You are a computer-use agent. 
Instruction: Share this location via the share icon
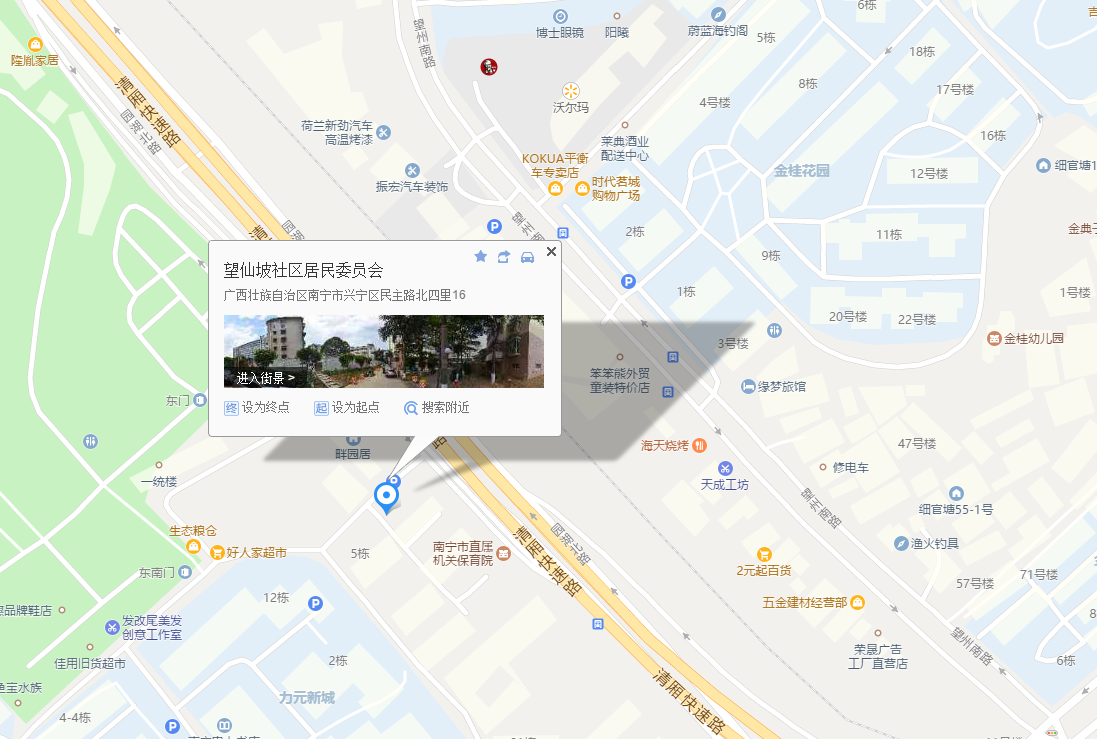(x=504, y=257)
